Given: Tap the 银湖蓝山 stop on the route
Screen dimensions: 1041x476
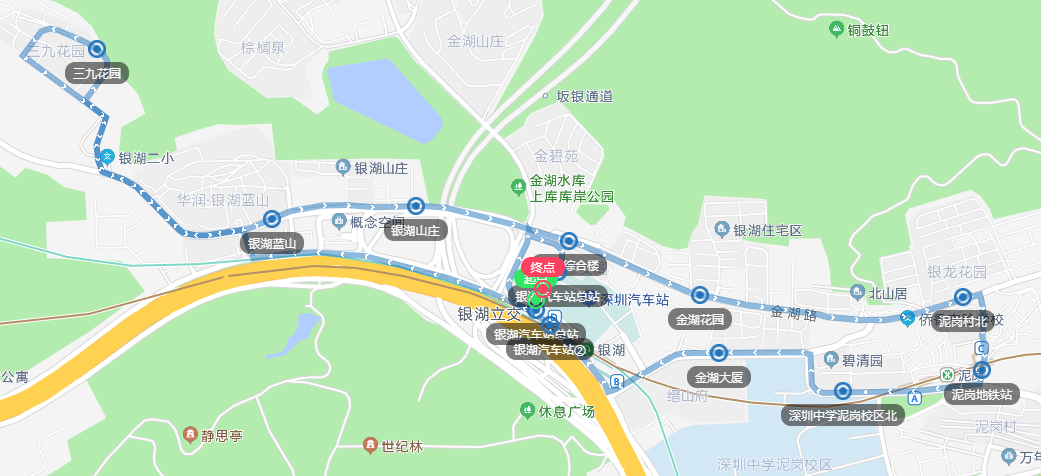Looking at the screenshot, I should point(271,219).
